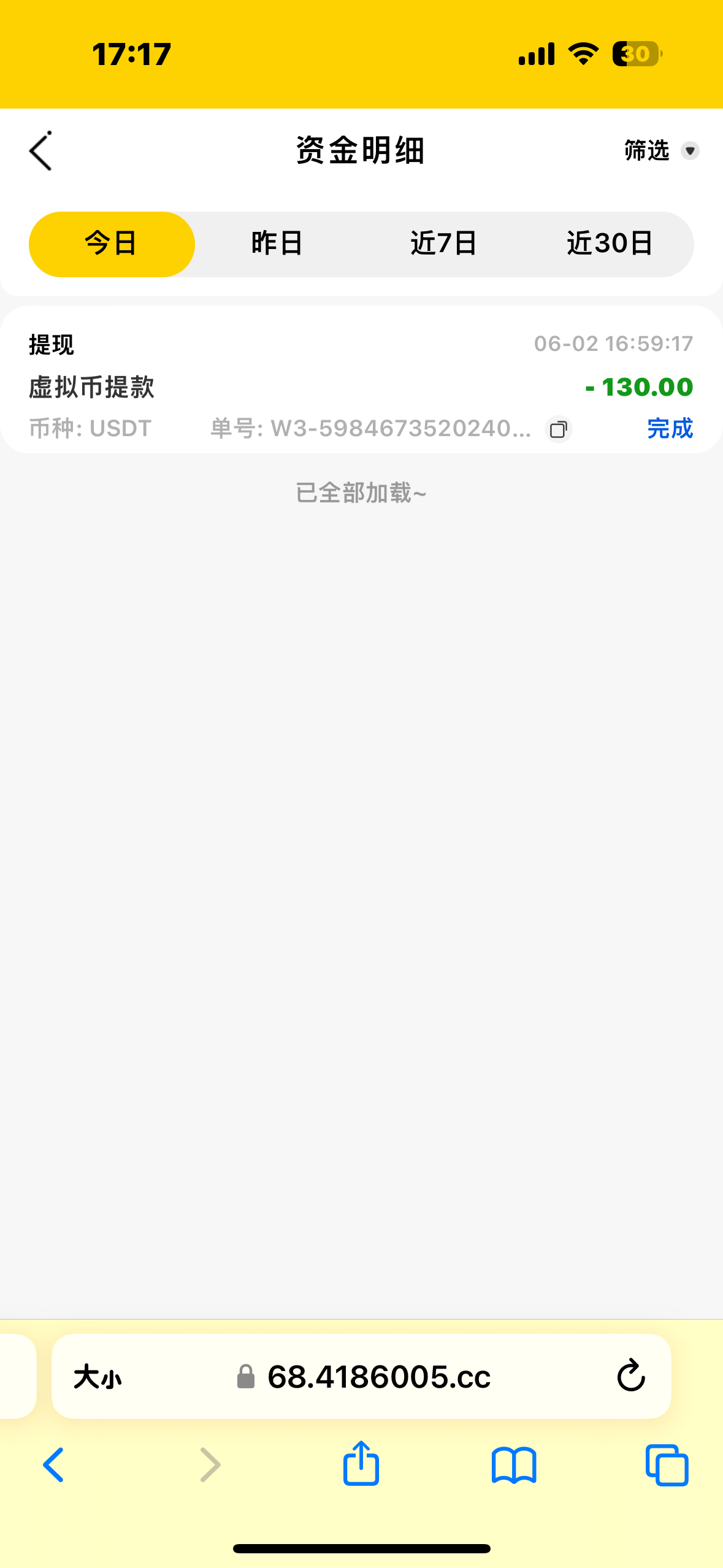The width and height of the screenshot is (723, 1568).
Task: Open the 筛选 filter dropdown
Action: 660,151
